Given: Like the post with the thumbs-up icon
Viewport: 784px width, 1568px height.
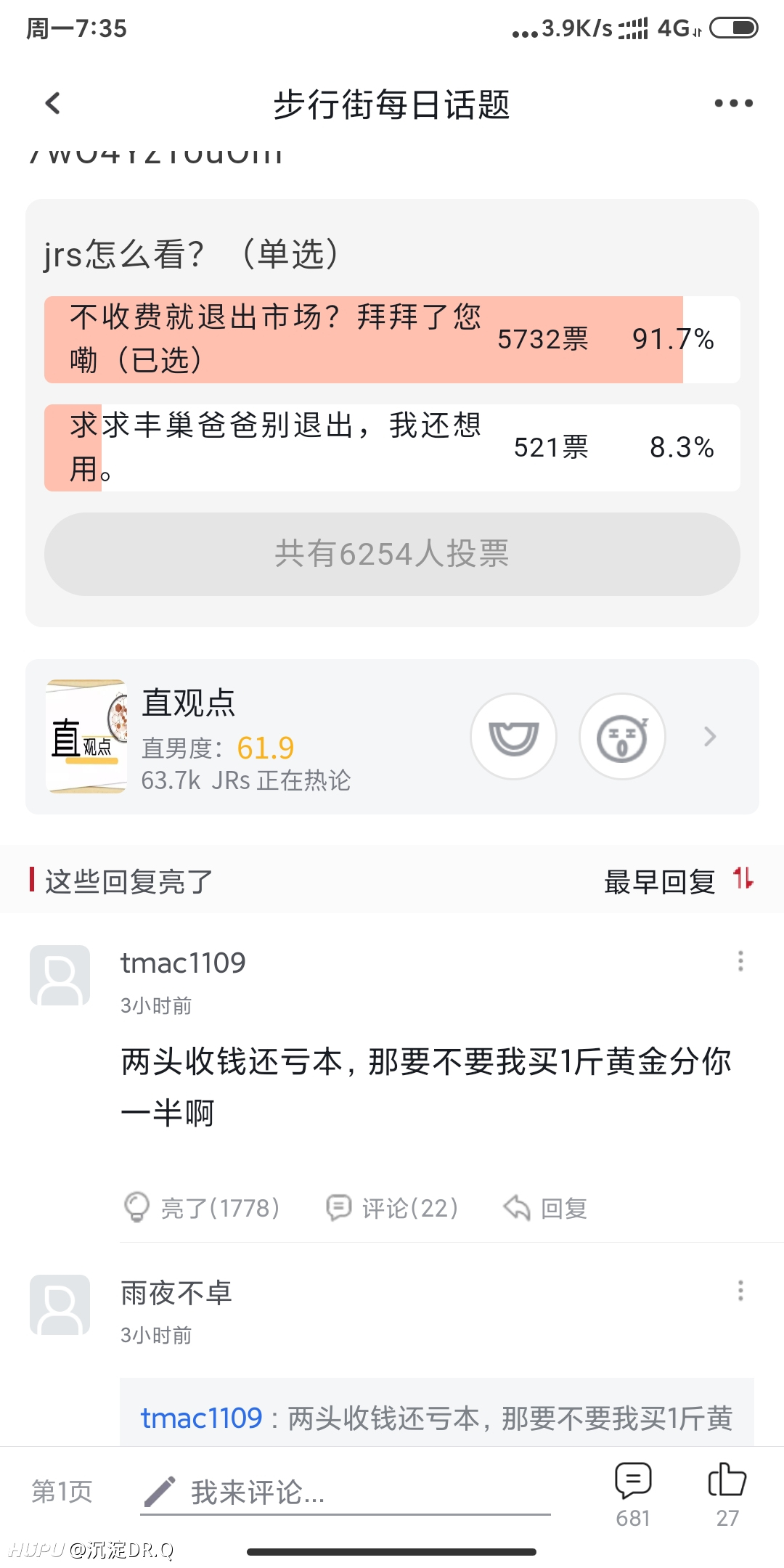Looking at the screenshot, I should tap(727, 1495).
